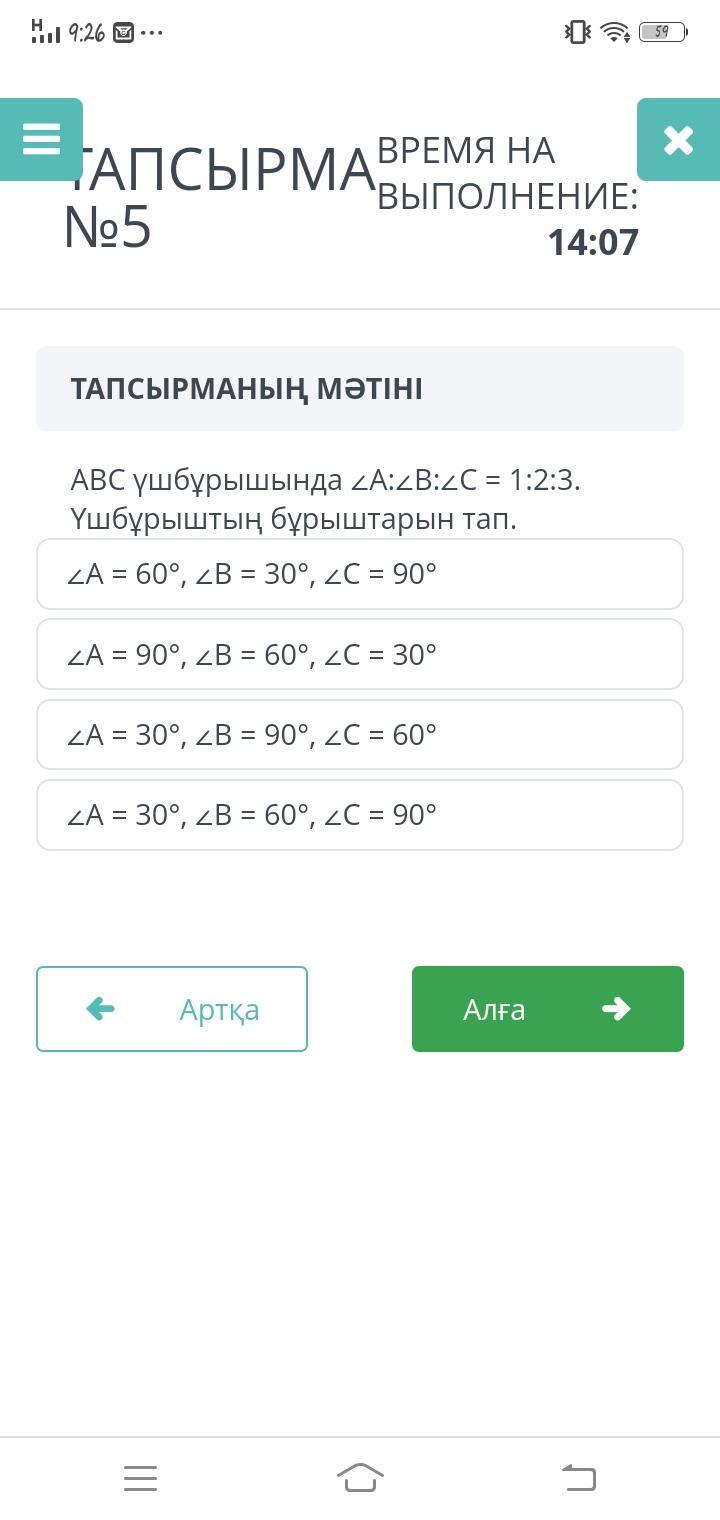The height and width of the screenshot is (1520, 720).
Task: Select answer ∠A = 60°, ∠B = 30°, ∠C = 90°
Action: 359,574
